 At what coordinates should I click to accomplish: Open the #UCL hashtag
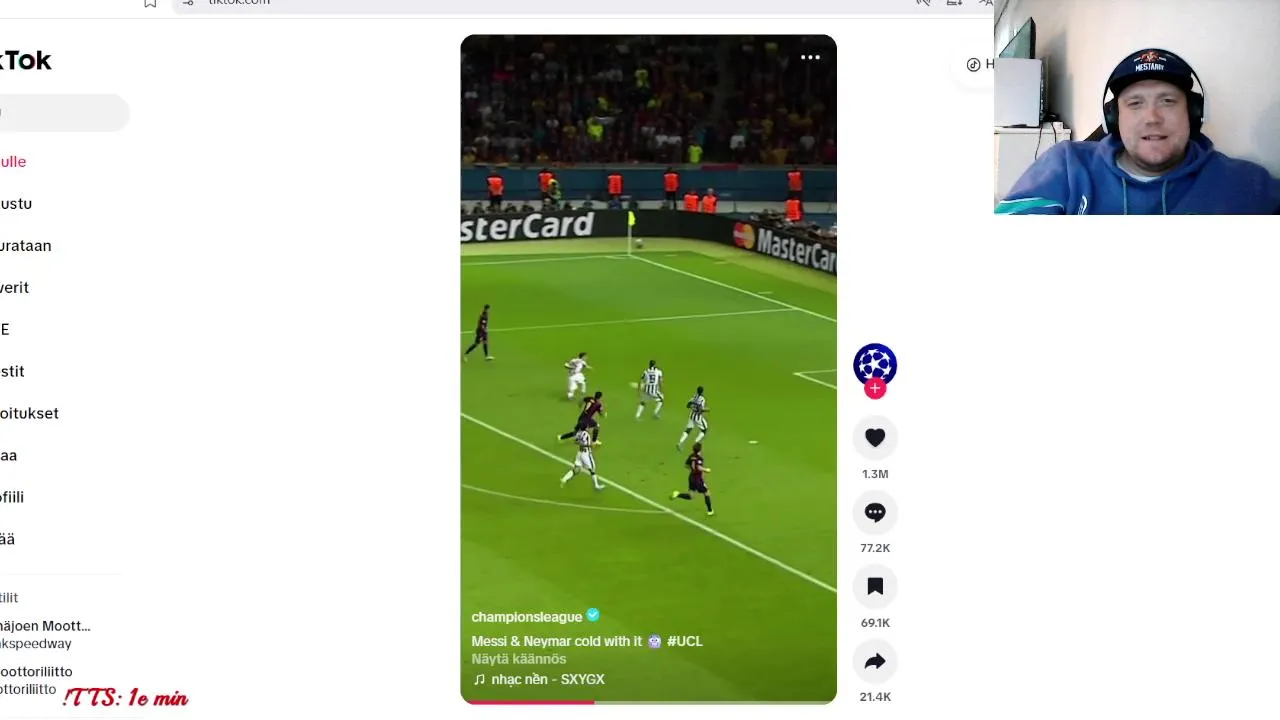pos(685,641)
